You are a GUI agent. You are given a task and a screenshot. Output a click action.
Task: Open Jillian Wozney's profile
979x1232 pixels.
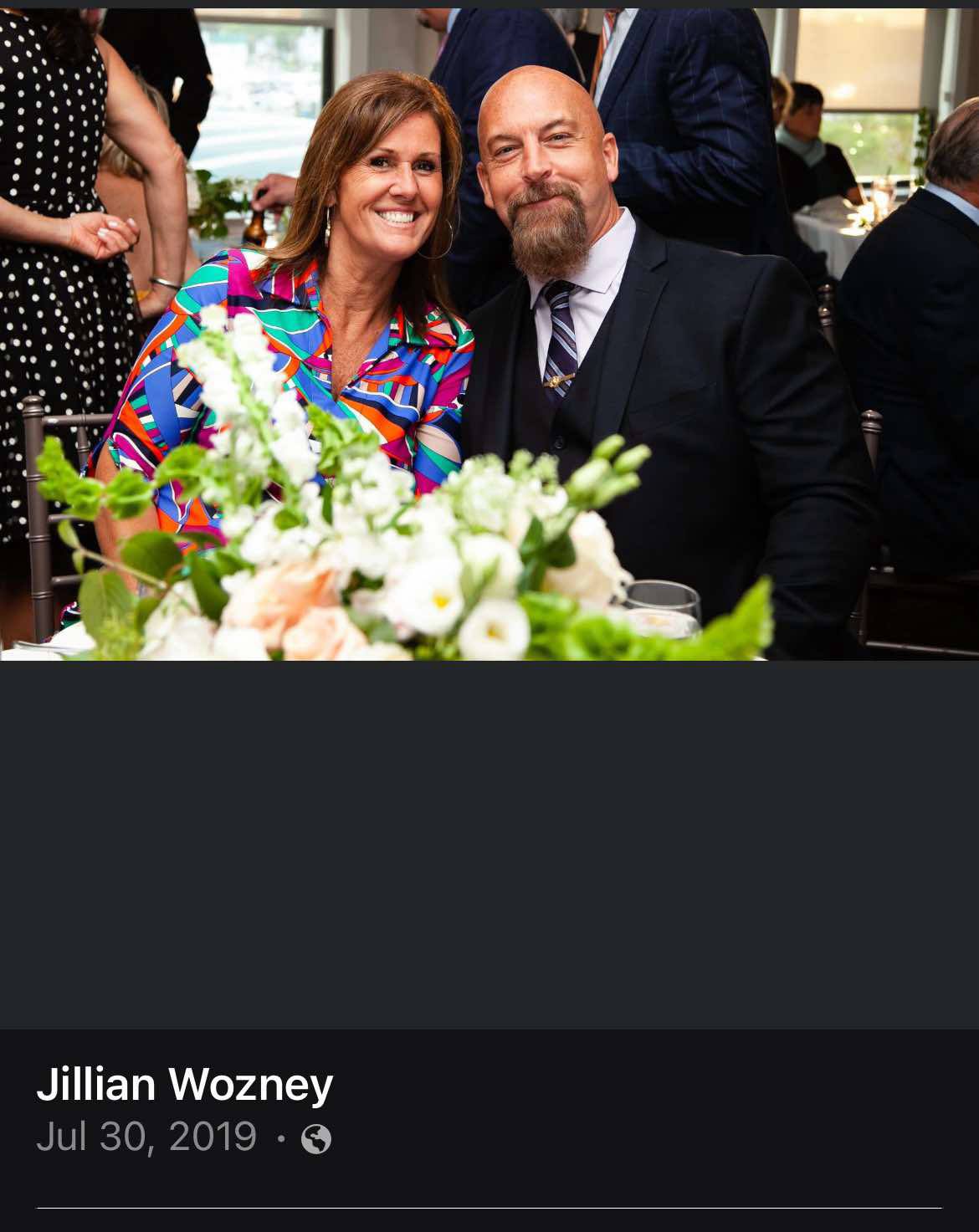(x=185, y=1085)
